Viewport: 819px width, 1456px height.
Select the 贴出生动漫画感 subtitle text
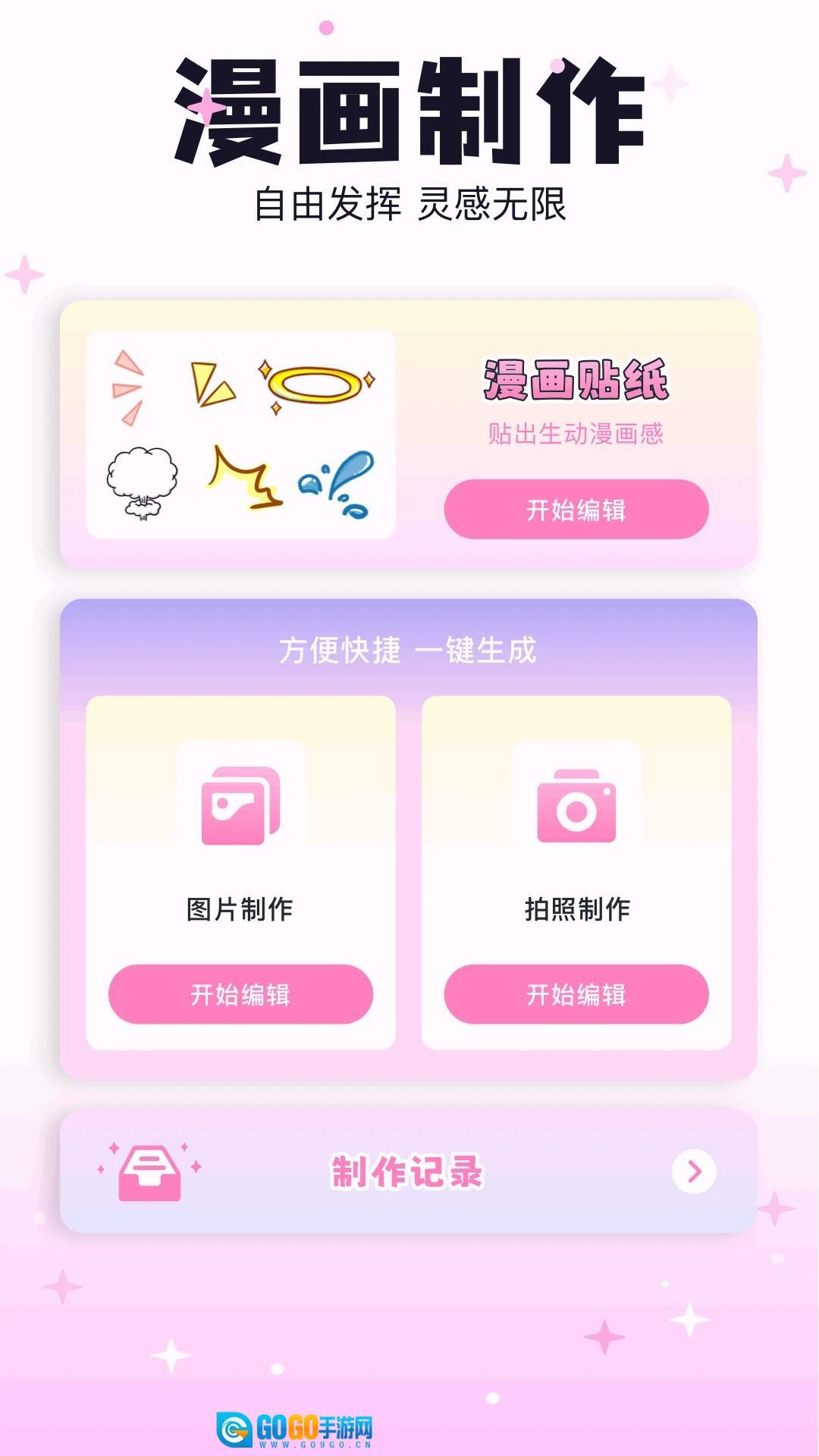pos(578,434)
